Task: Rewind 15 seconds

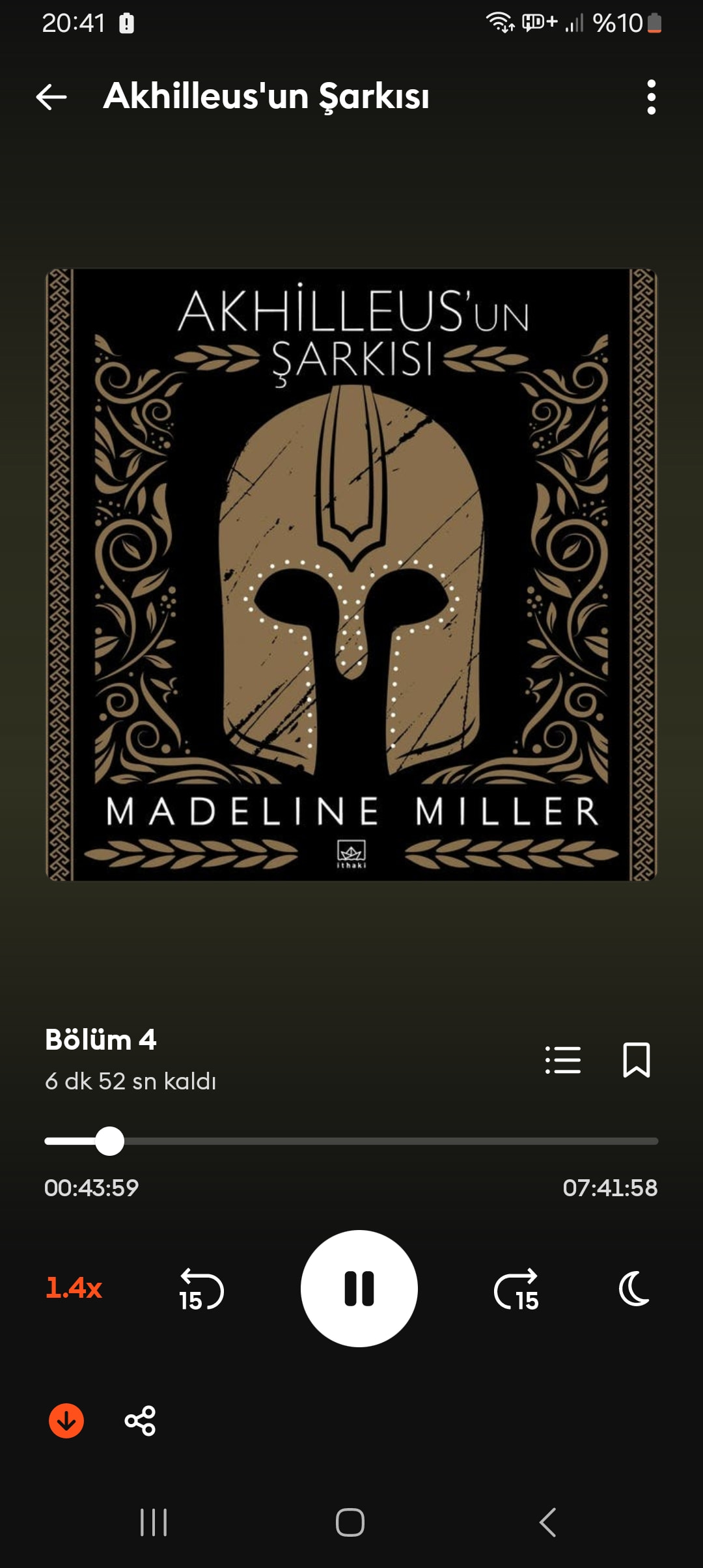Action: 200,1289
